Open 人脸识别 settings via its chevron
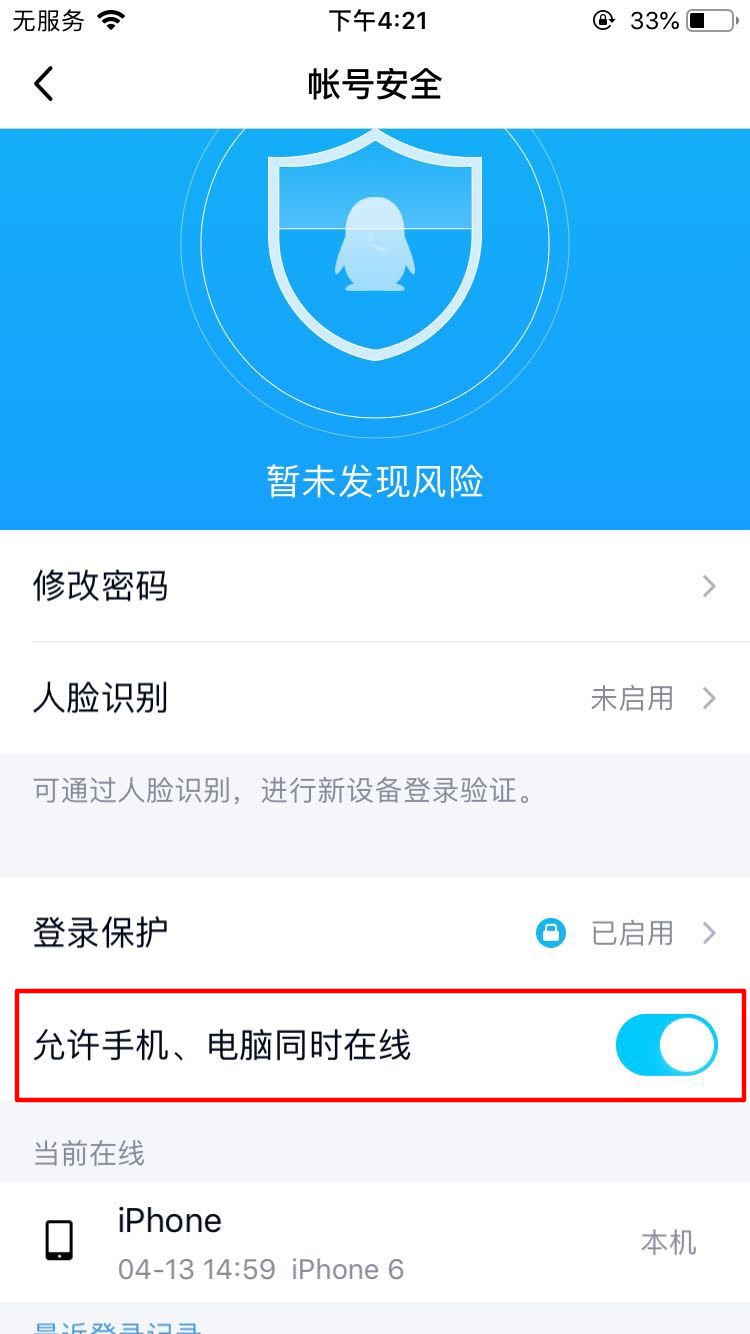 pos(710,698)
